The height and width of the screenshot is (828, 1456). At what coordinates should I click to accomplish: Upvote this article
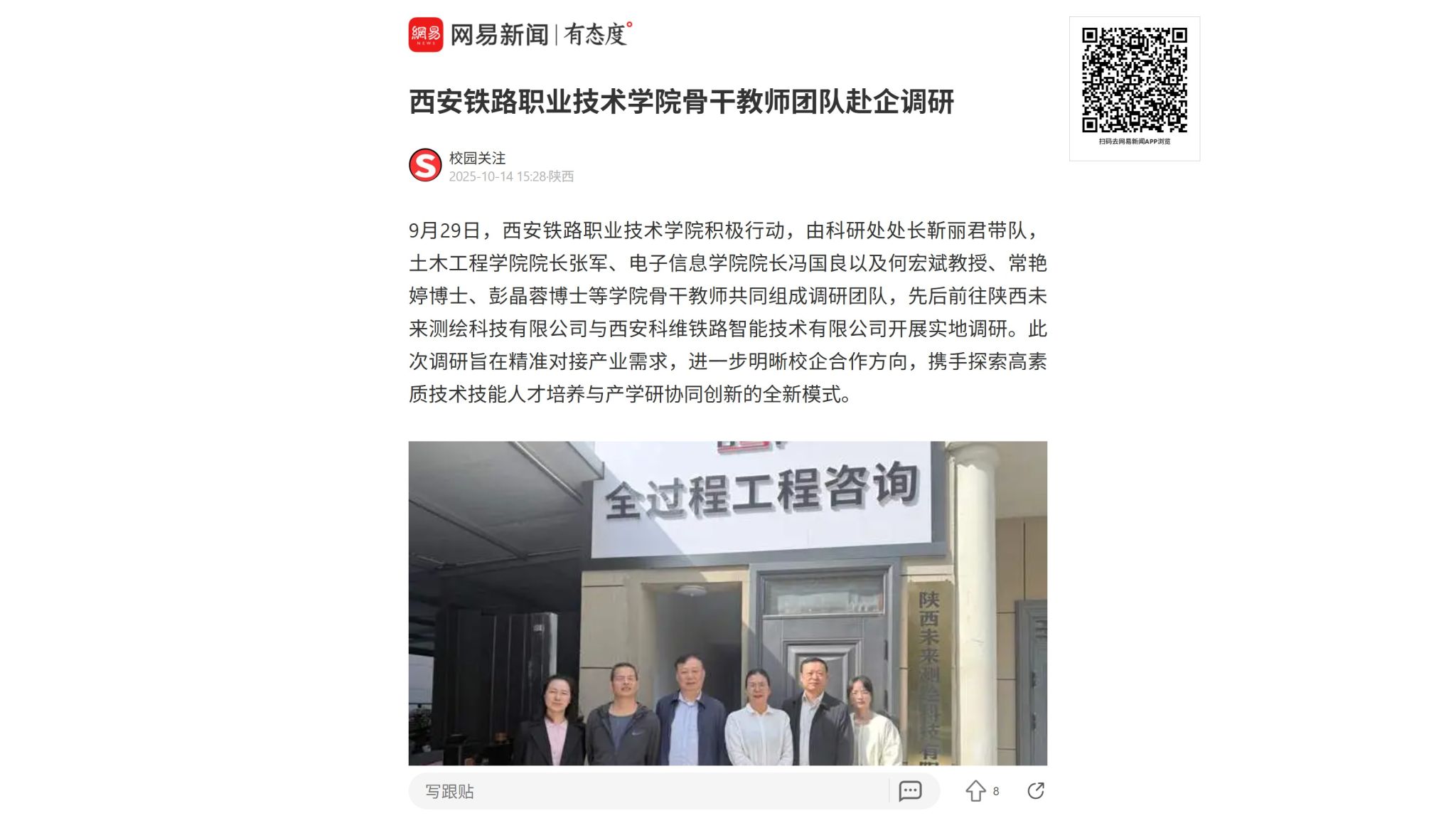tap(976, 791)
